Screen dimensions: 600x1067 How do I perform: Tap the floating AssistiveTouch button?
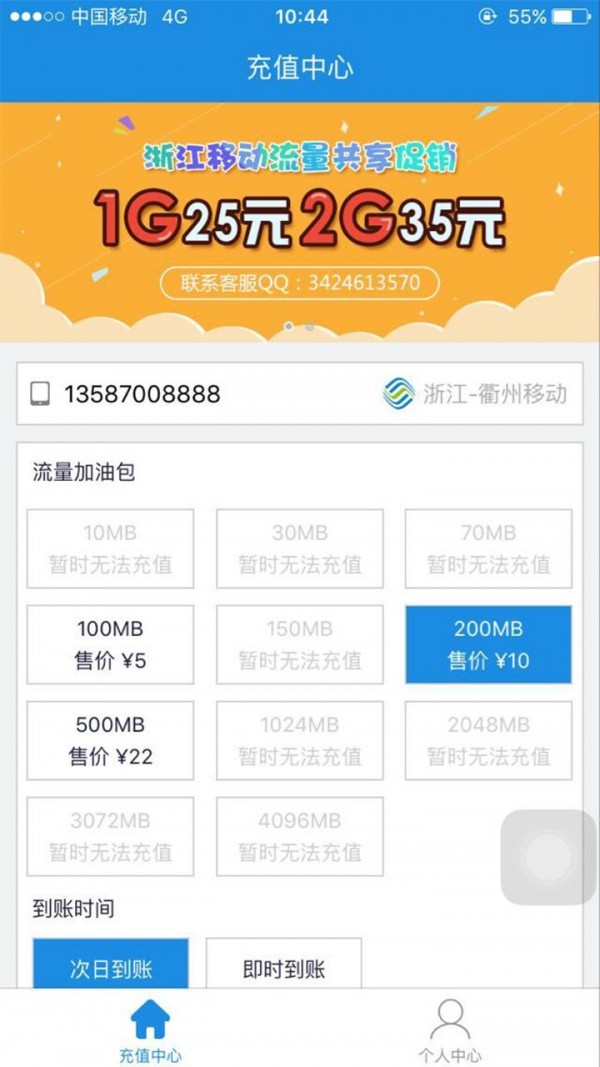click(x=547, y=857)
